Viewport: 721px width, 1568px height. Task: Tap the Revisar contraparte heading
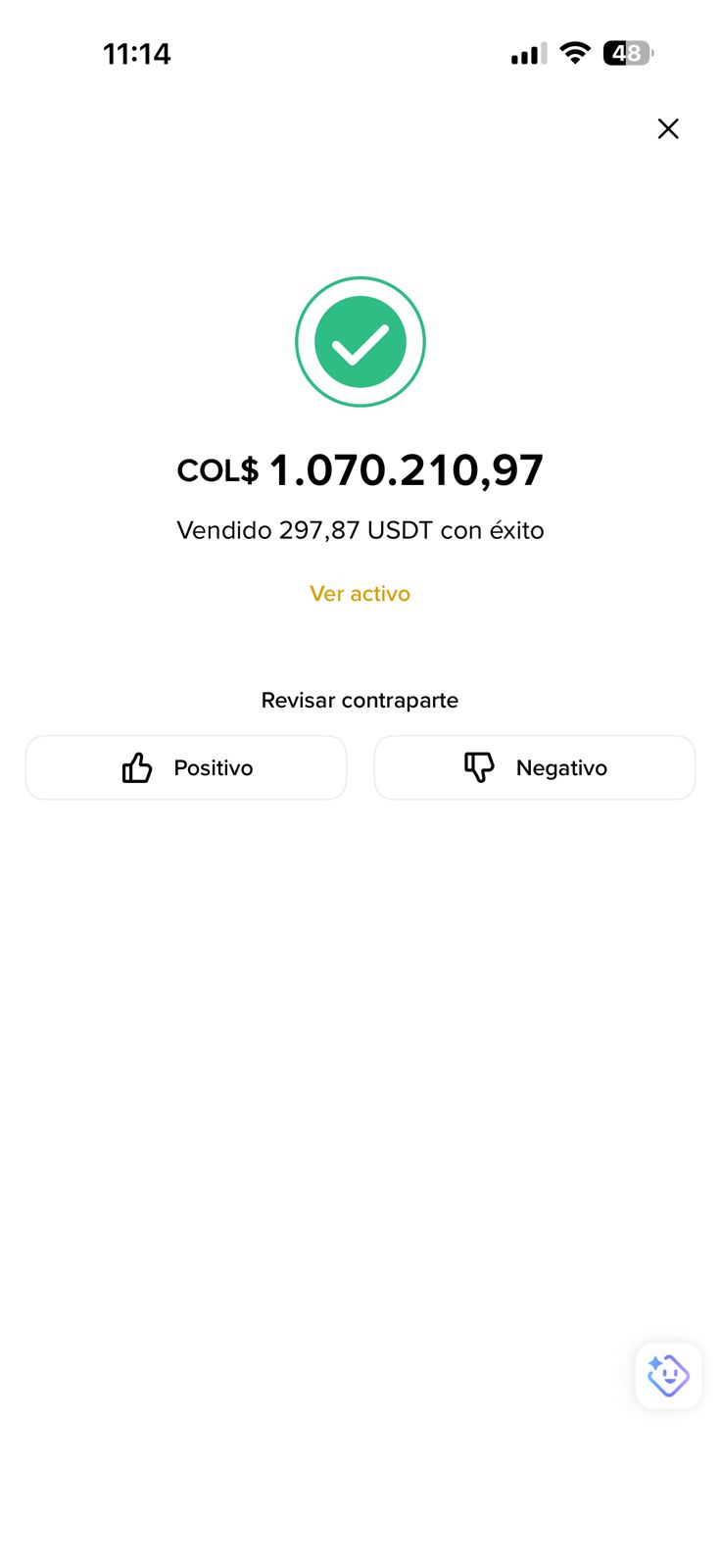pos(360,700)
